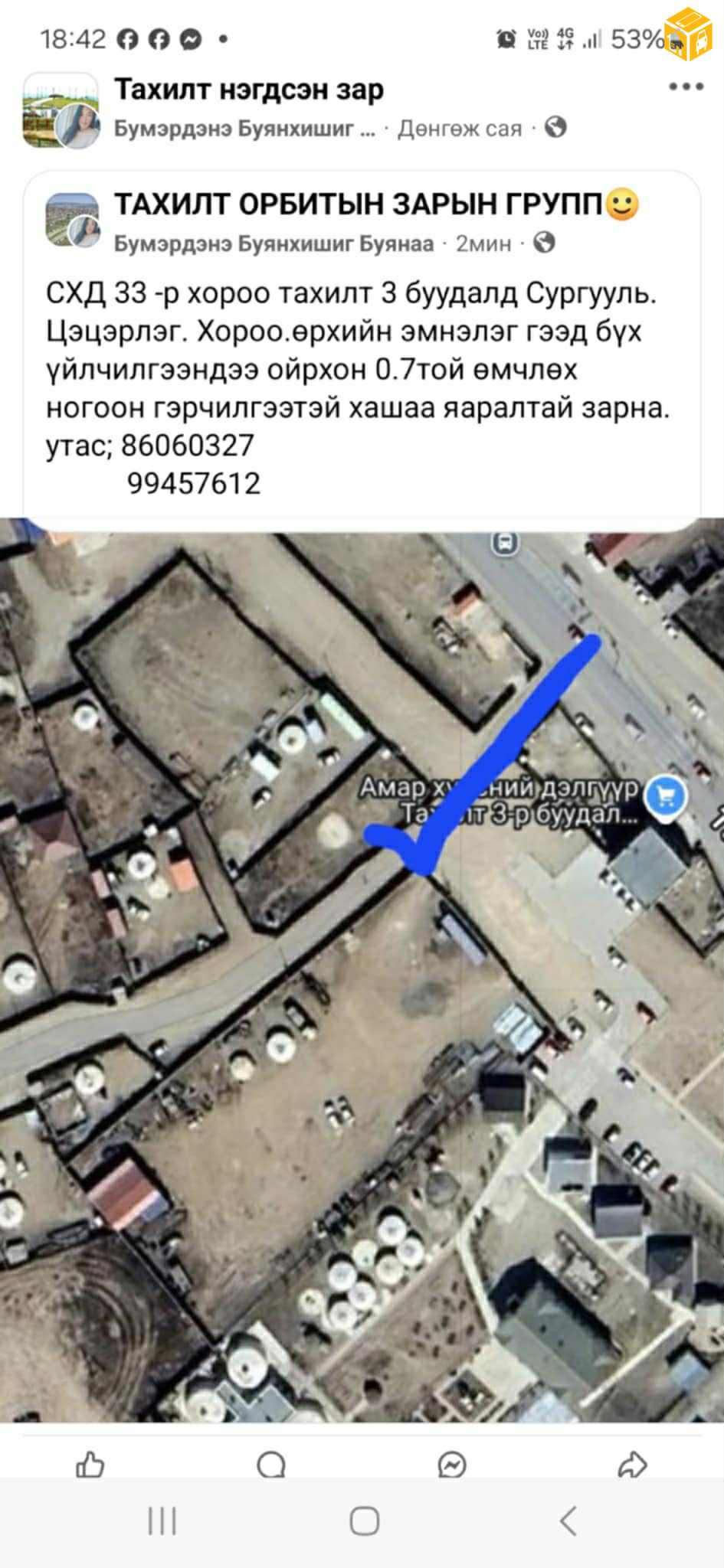
Task: Like this post with the thumbs-up icon
Action: [x=90, y=1465]
